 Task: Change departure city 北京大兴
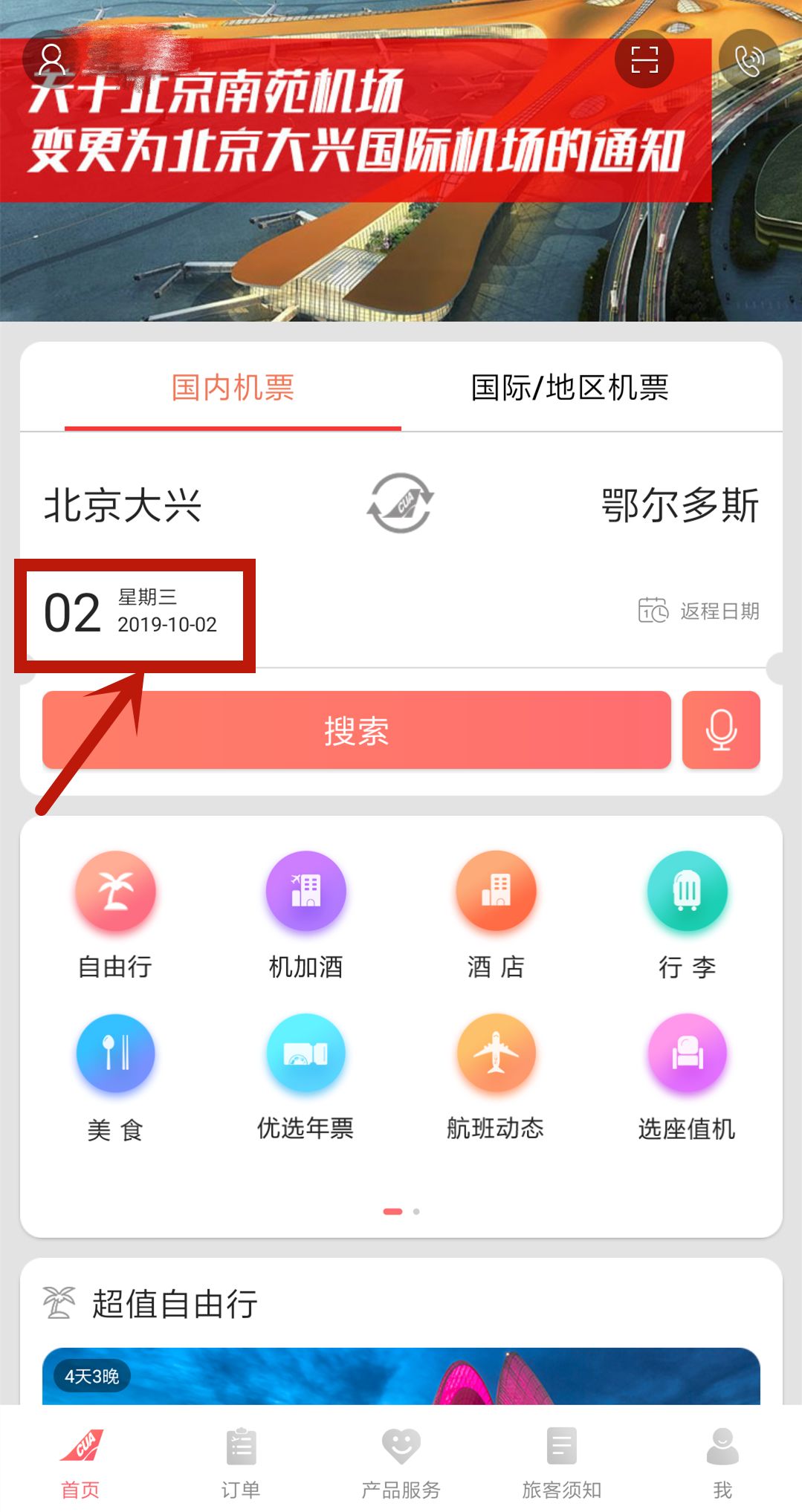(123, 506)
